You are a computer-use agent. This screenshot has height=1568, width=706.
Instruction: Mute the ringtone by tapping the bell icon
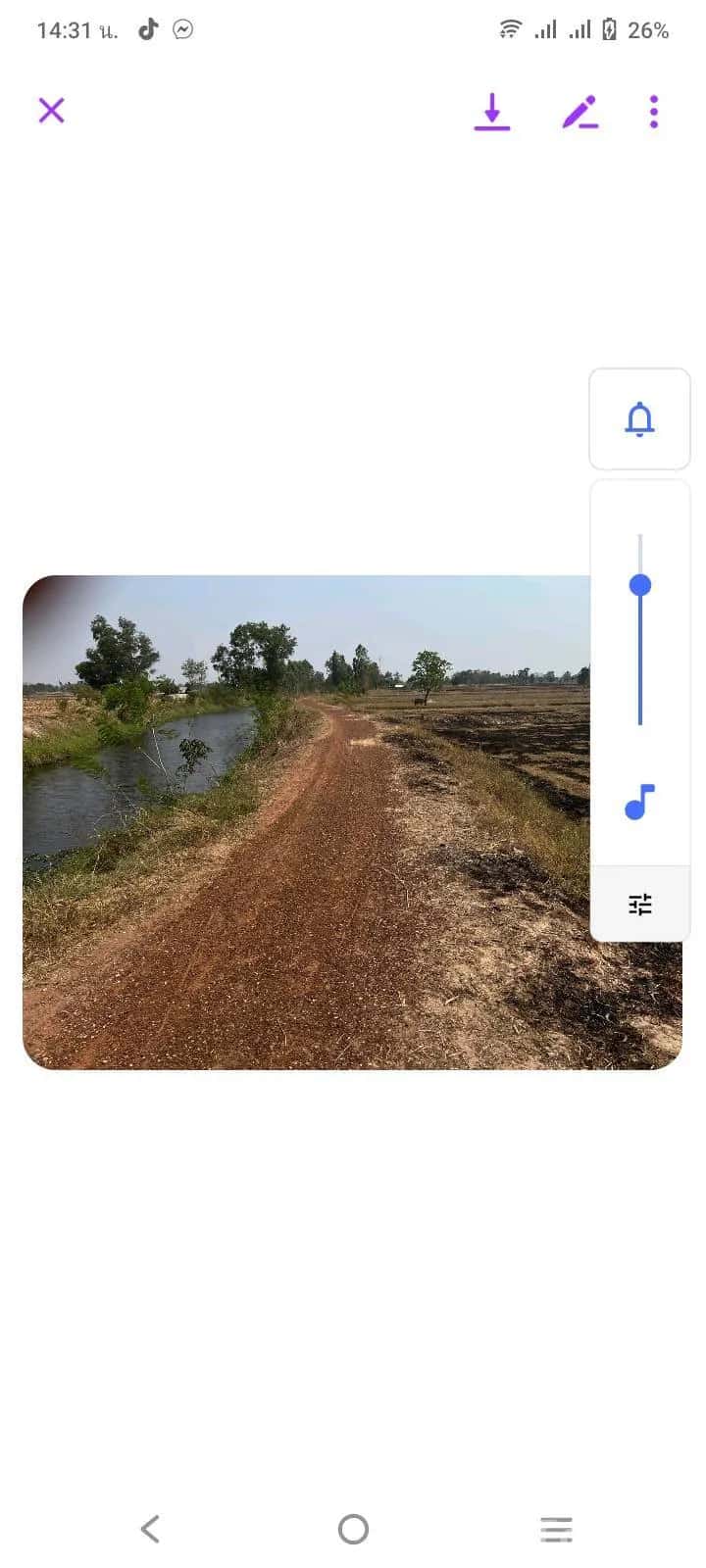639,419
